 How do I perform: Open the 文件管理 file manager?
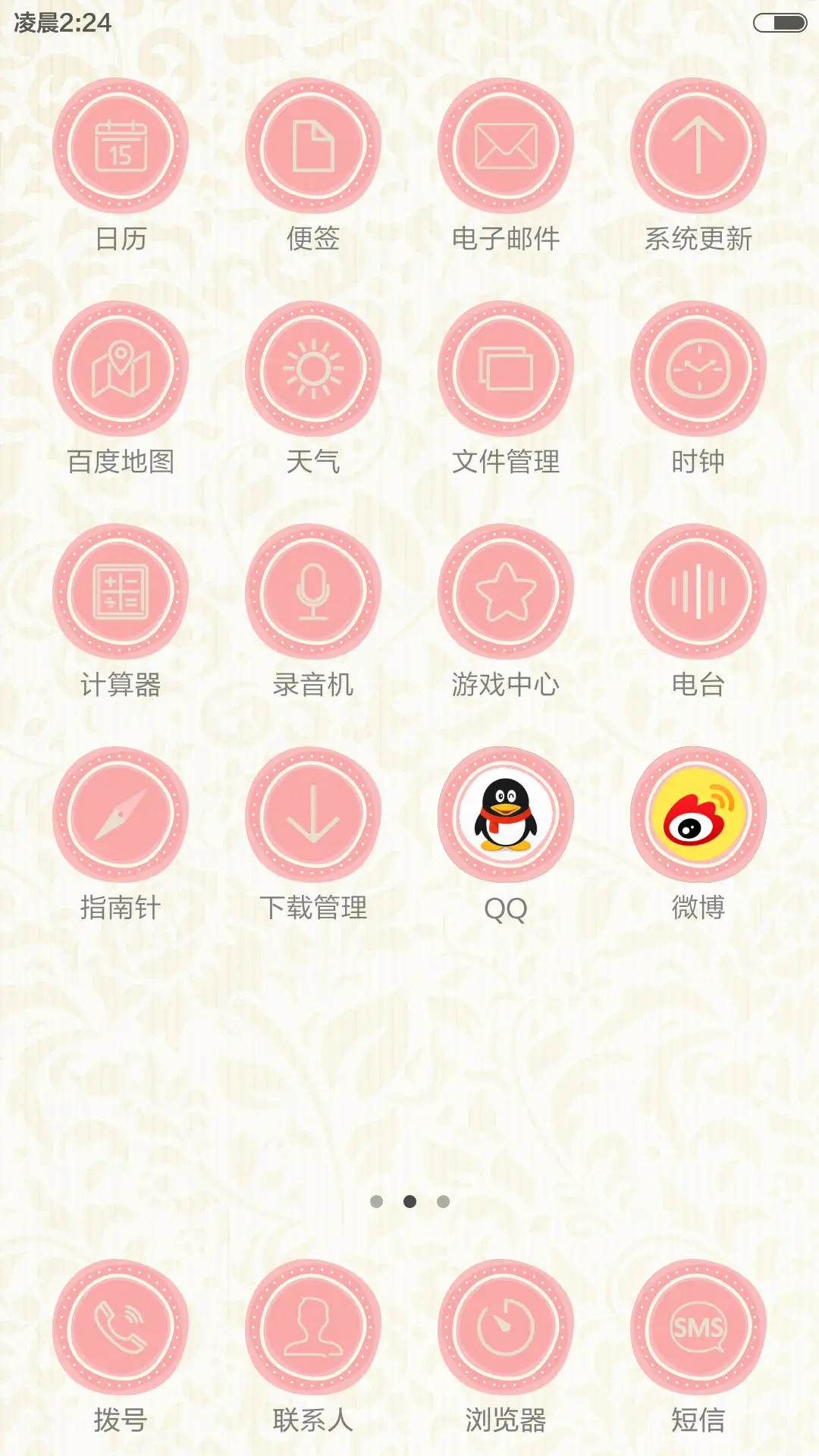tap(504, 367)
